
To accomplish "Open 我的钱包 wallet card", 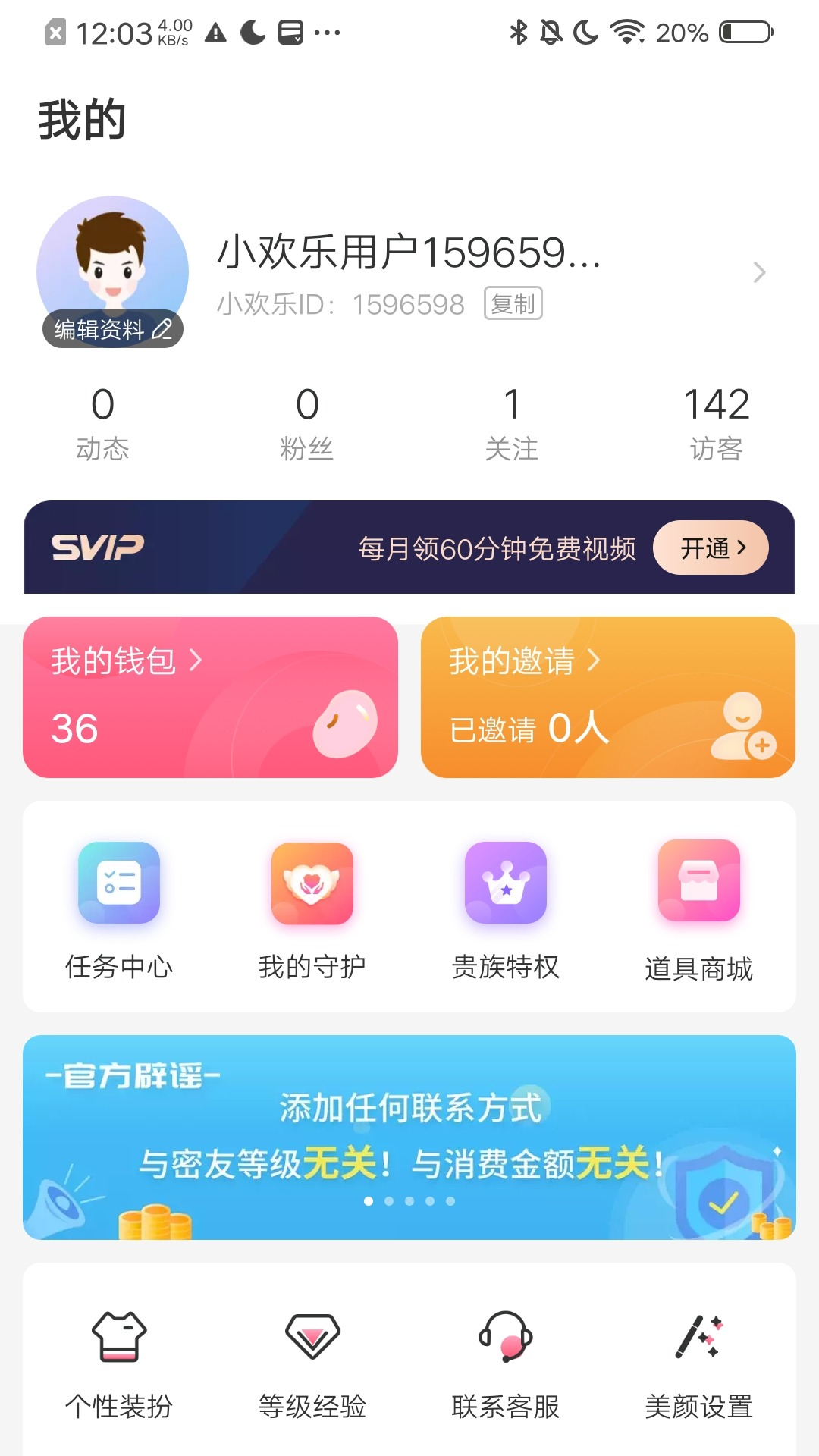I will click(x=210, y=697).
